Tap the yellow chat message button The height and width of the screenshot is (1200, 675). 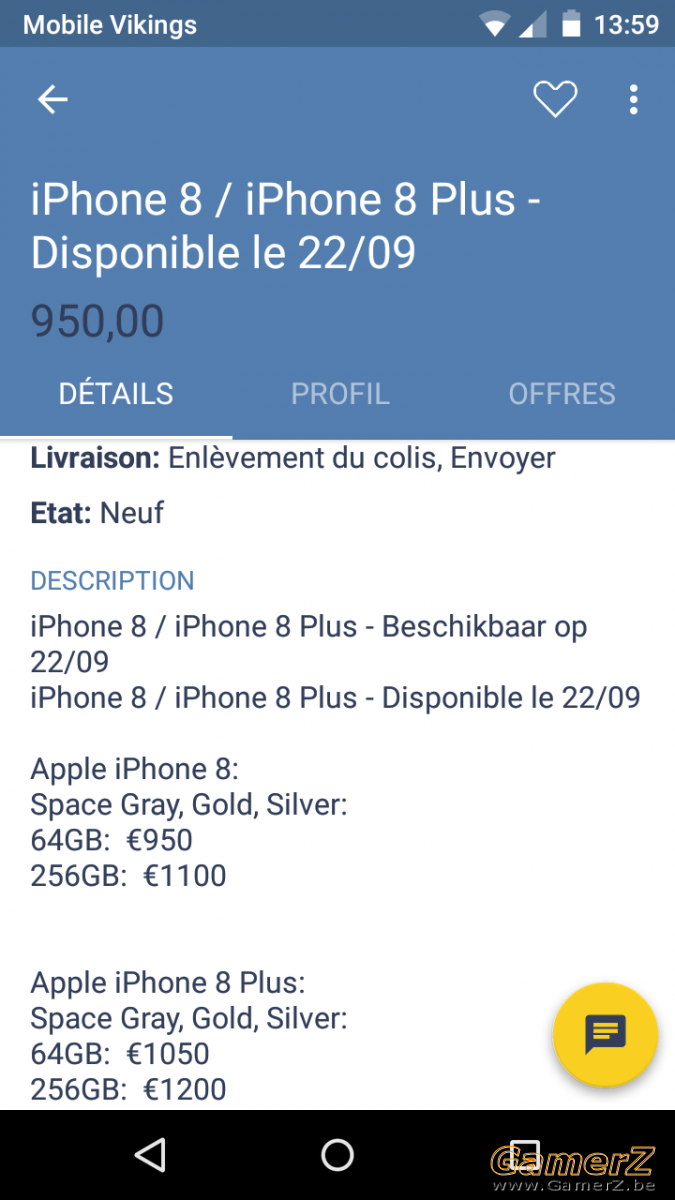(x=605, y=1034)
